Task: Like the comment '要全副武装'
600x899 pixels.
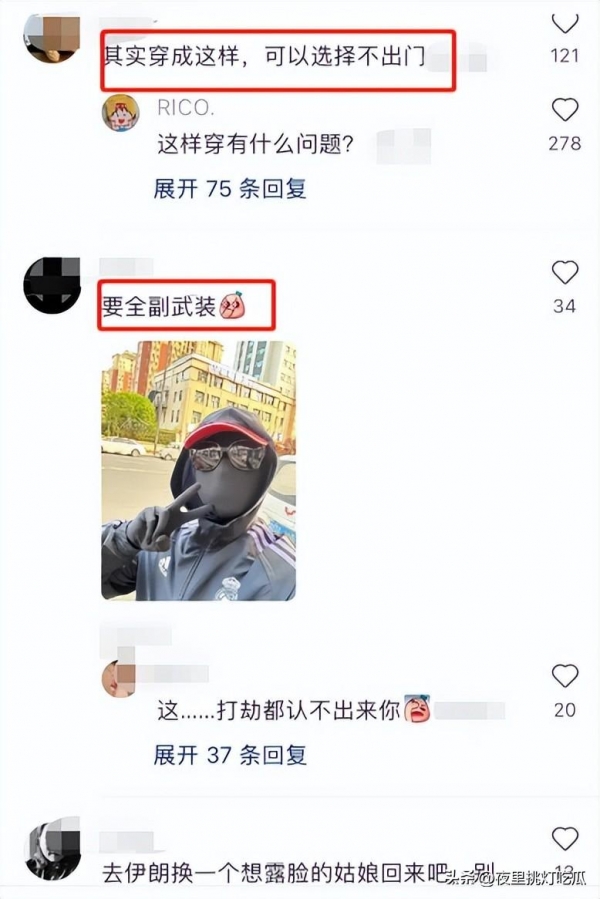Action: pos(565,272)
